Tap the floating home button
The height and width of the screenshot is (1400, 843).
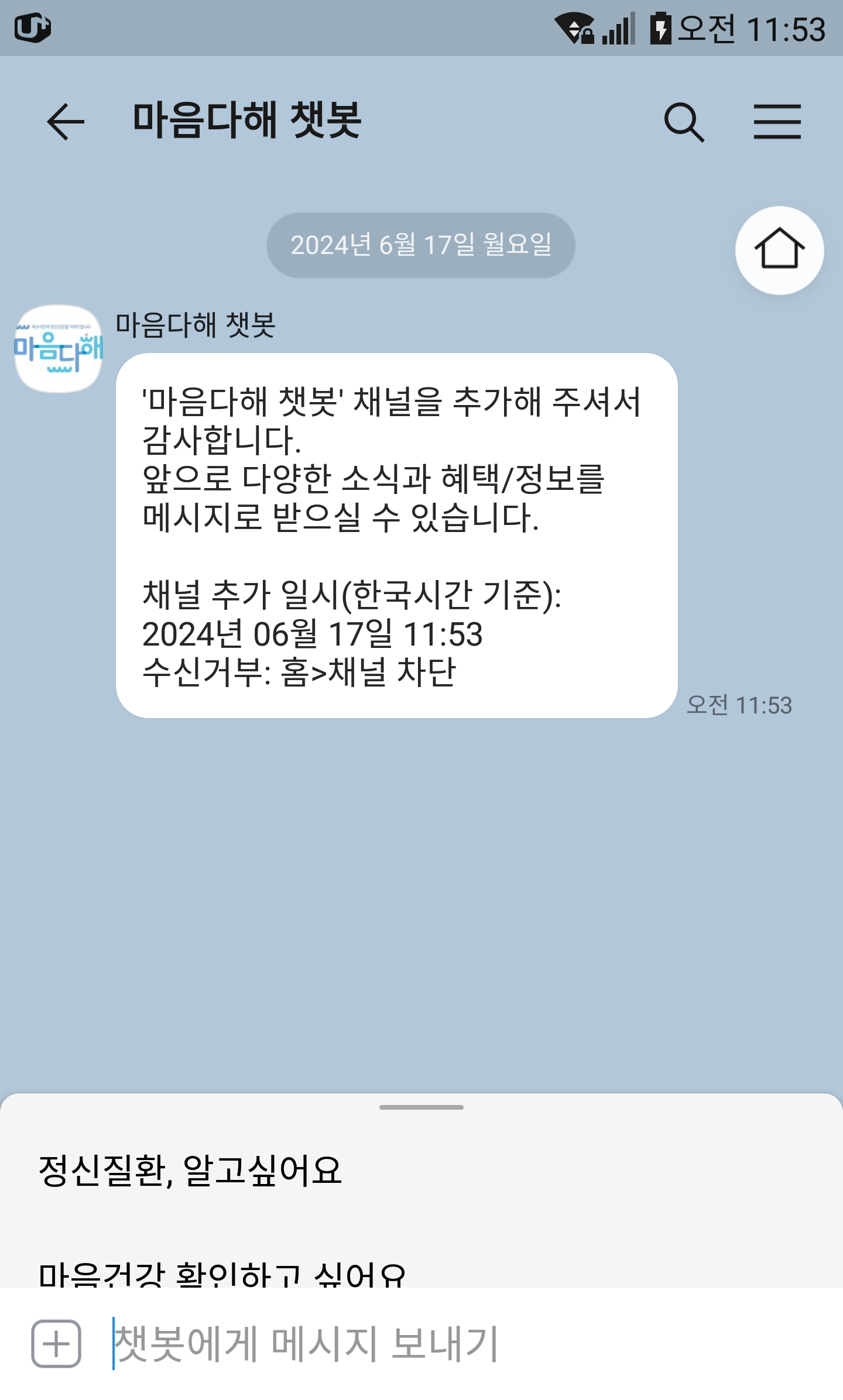779,250
